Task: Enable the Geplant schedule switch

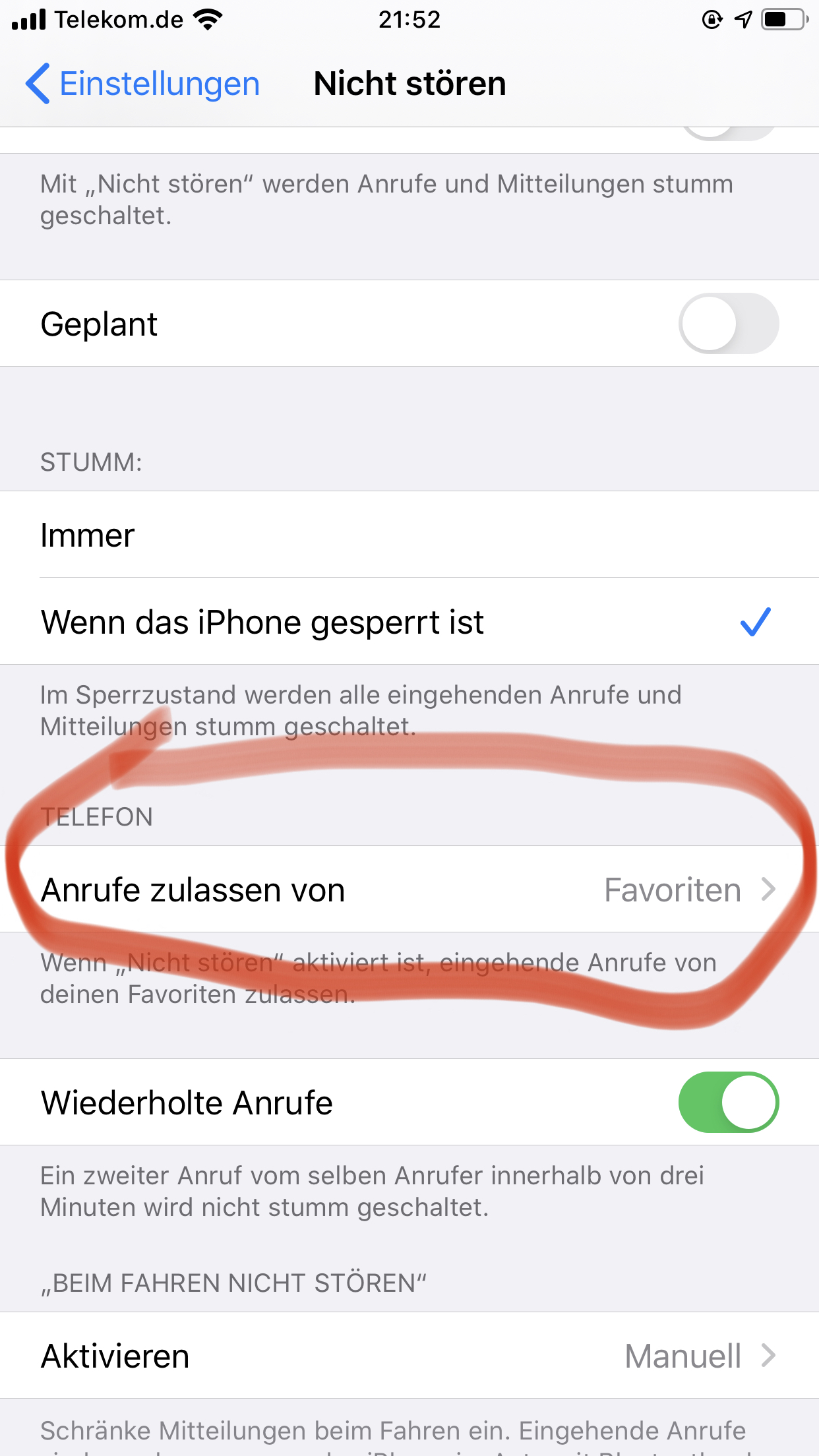Action: click(728, 324)
